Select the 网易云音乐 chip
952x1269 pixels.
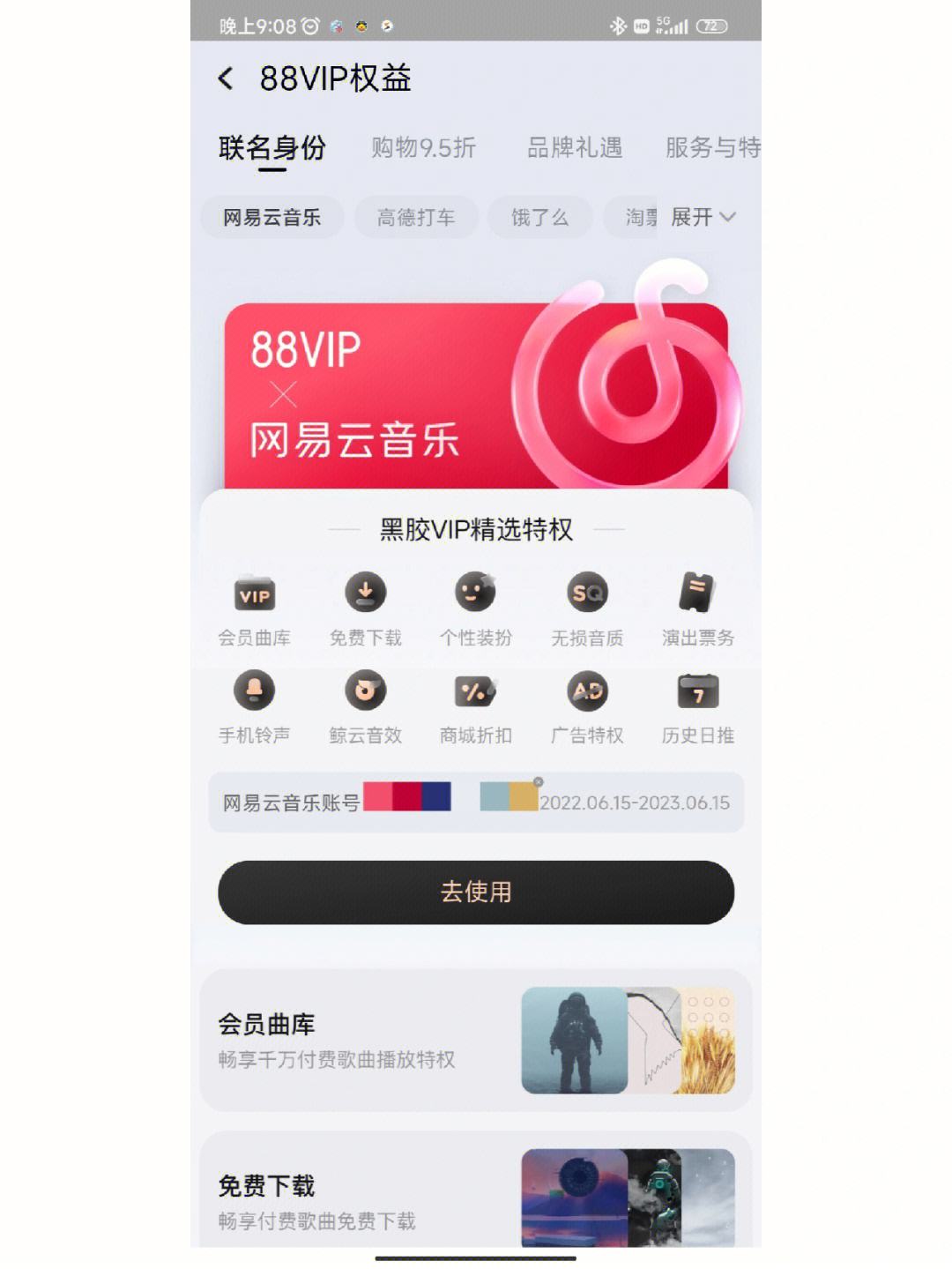[x=271, y=217]
